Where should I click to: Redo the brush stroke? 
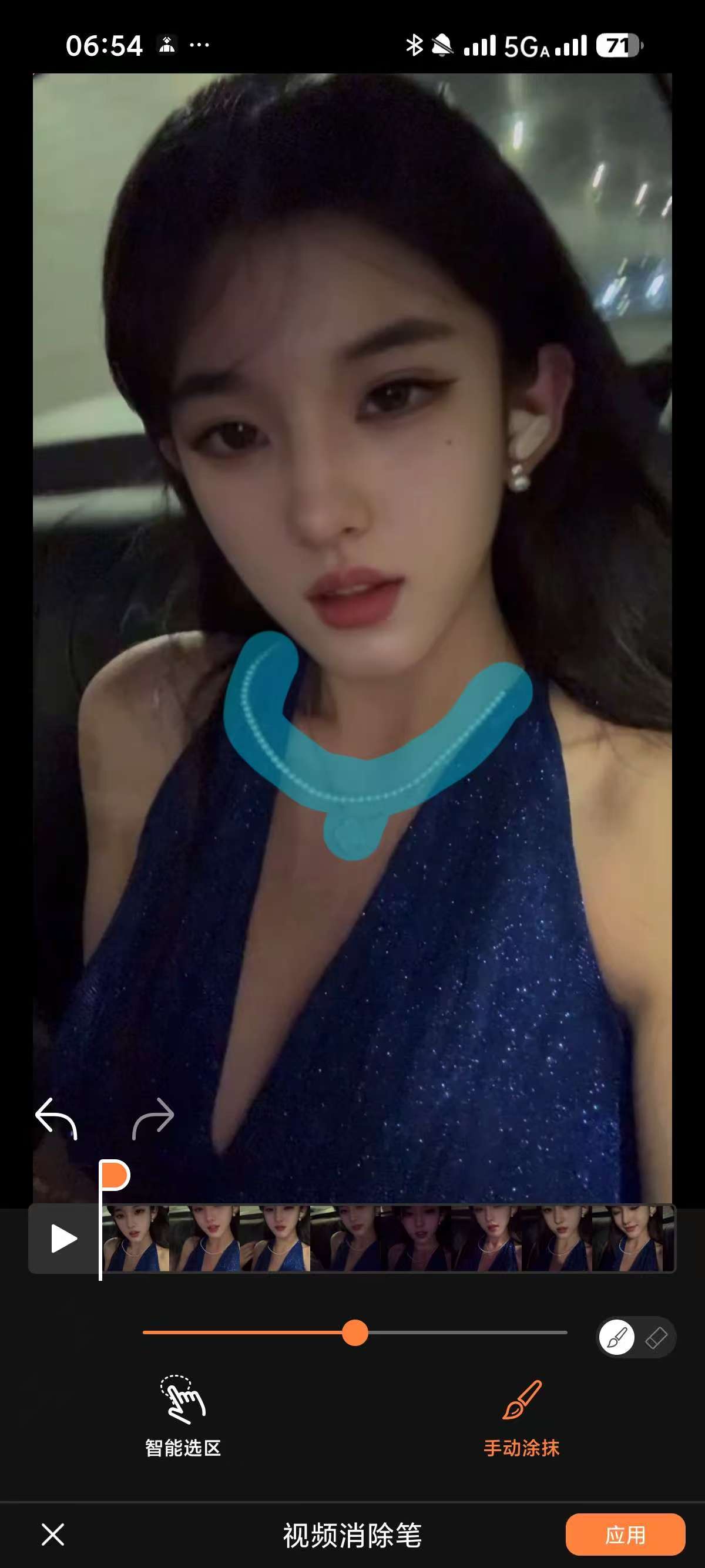tap(153, 1118)
